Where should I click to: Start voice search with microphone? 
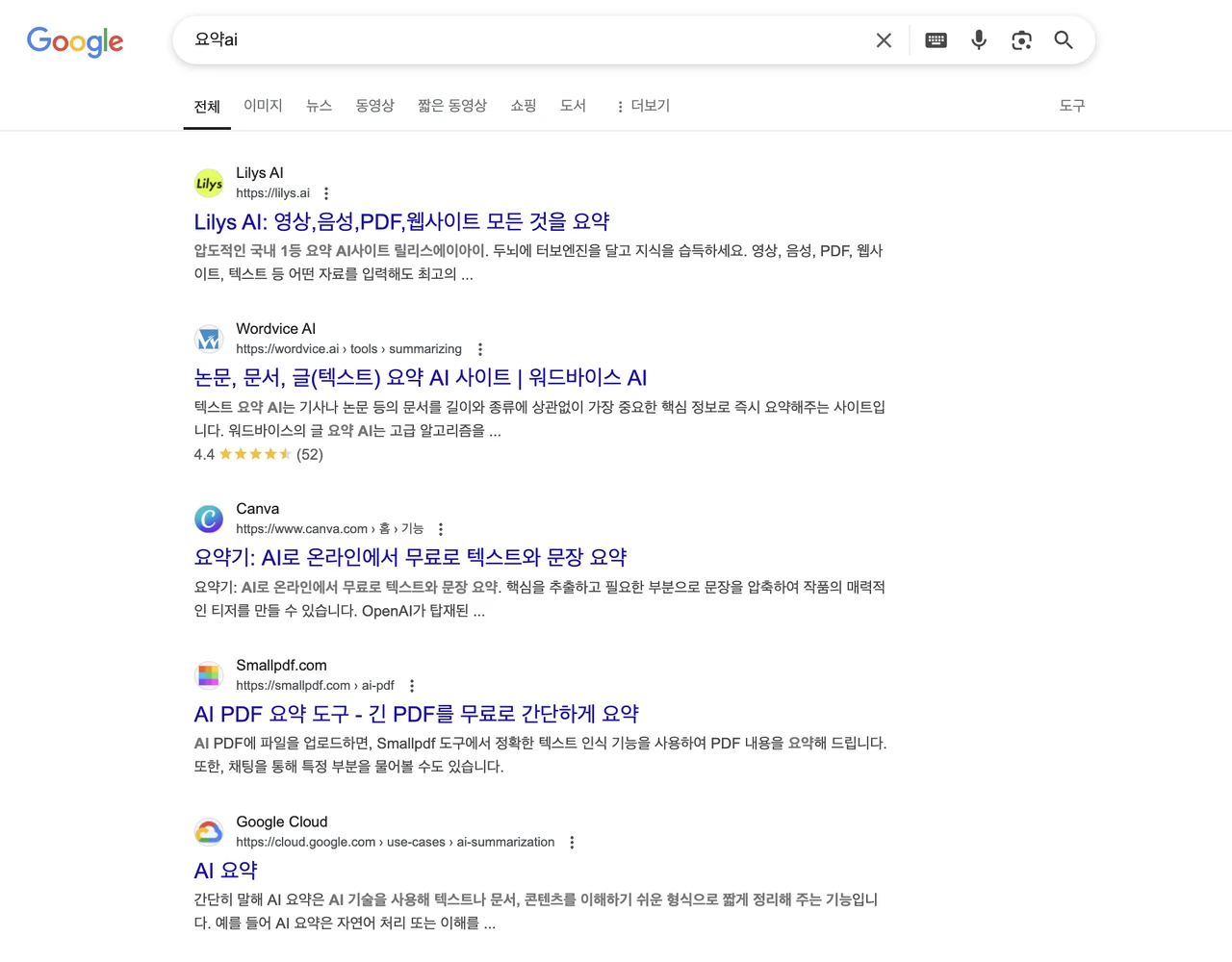(978, 40)
